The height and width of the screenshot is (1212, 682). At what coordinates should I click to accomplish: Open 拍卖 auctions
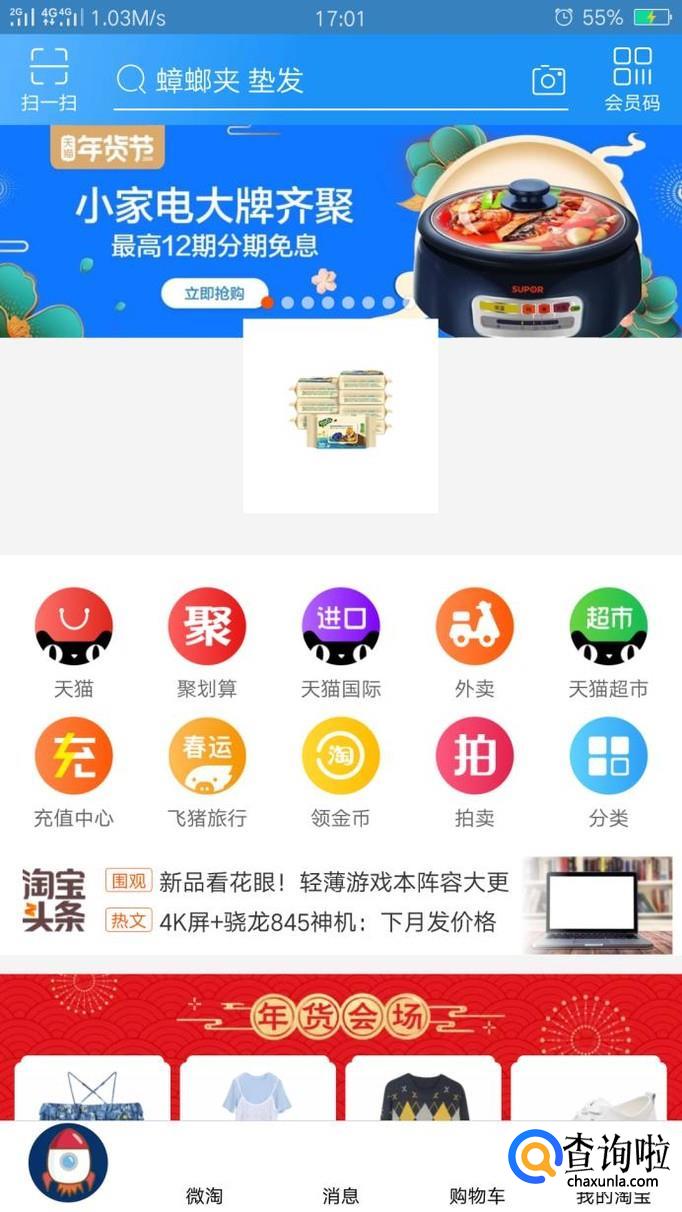pyautogui.click(x=474, y=771)
